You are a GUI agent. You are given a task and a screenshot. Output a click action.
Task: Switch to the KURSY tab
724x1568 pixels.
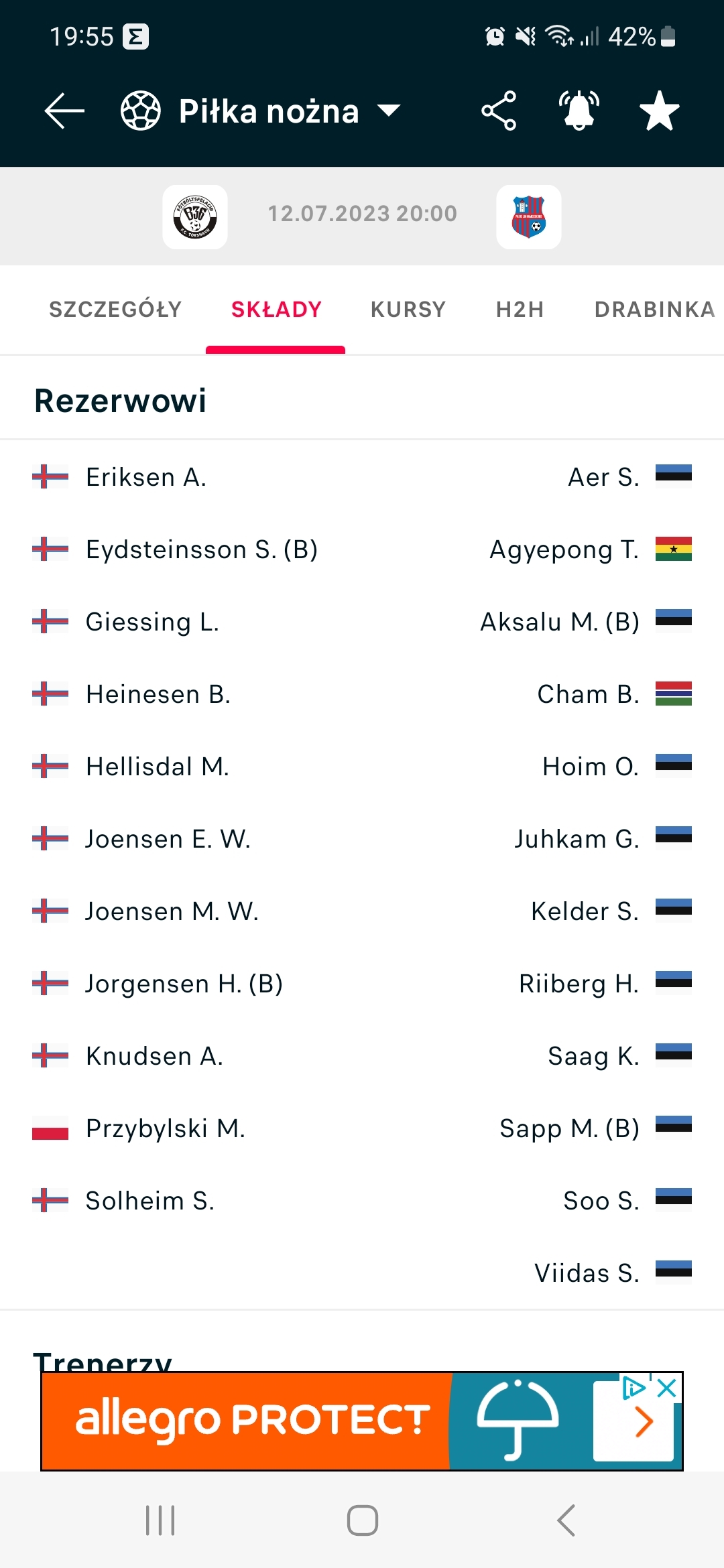[408, 310]
